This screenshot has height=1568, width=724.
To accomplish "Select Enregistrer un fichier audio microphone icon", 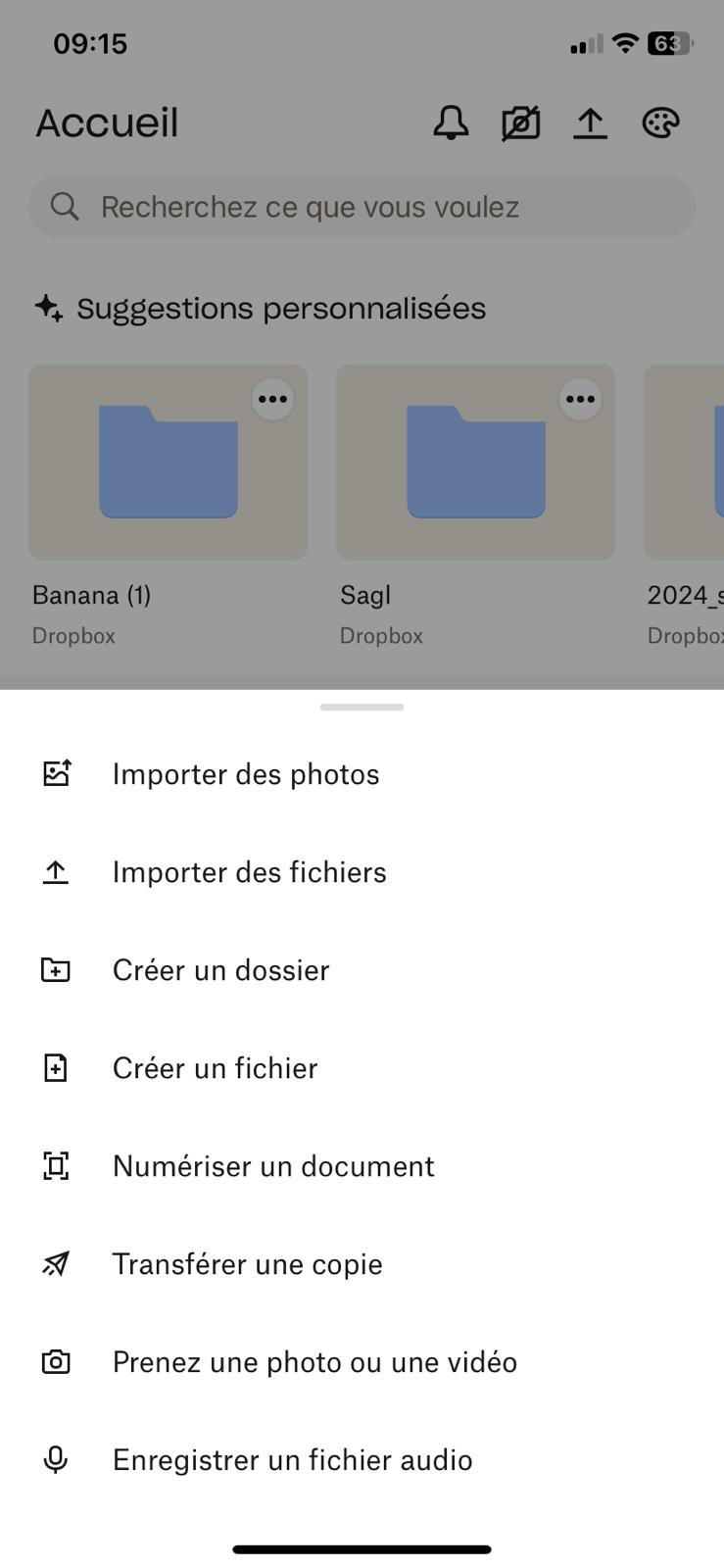I will [x=56, y=1459].
